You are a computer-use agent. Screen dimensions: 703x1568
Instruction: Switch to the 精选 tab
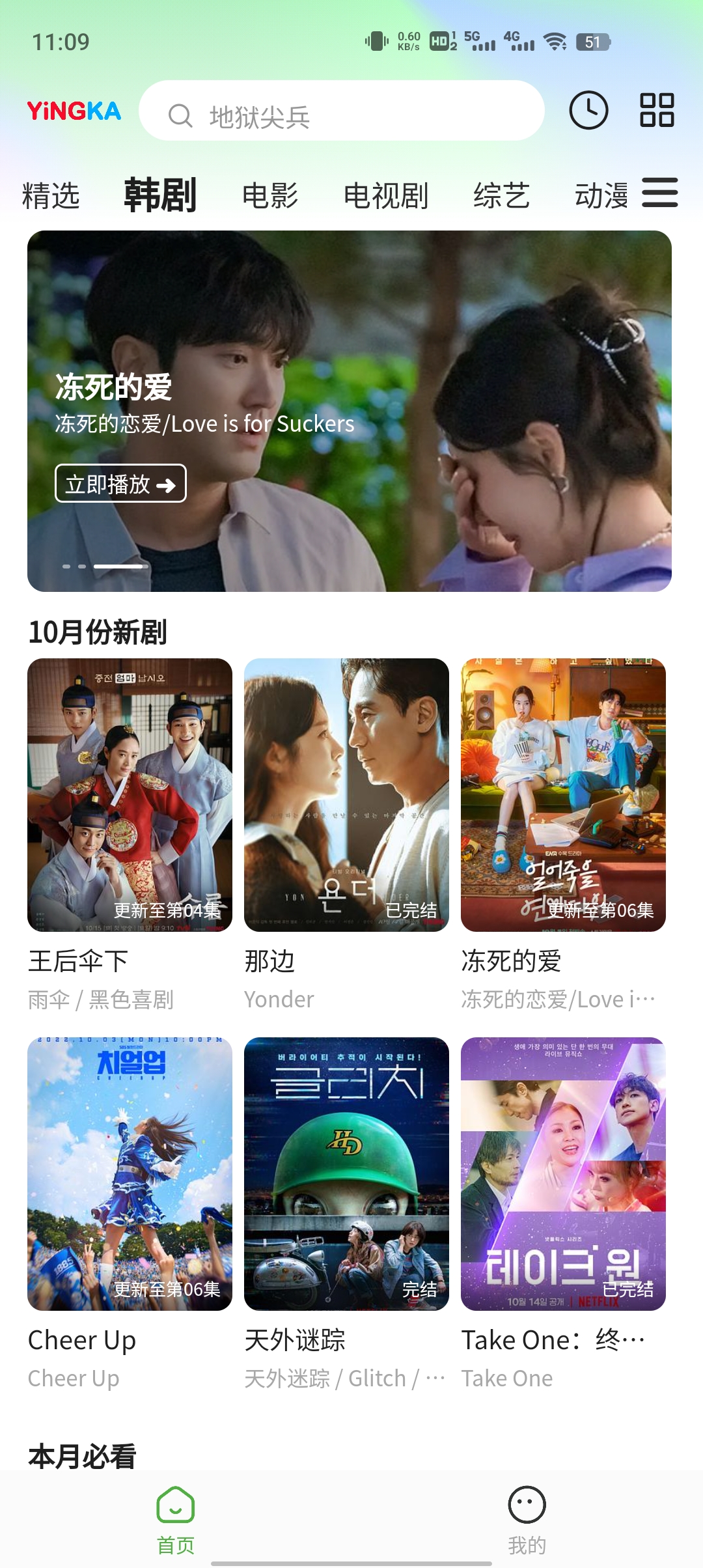(x=51, y=195)
